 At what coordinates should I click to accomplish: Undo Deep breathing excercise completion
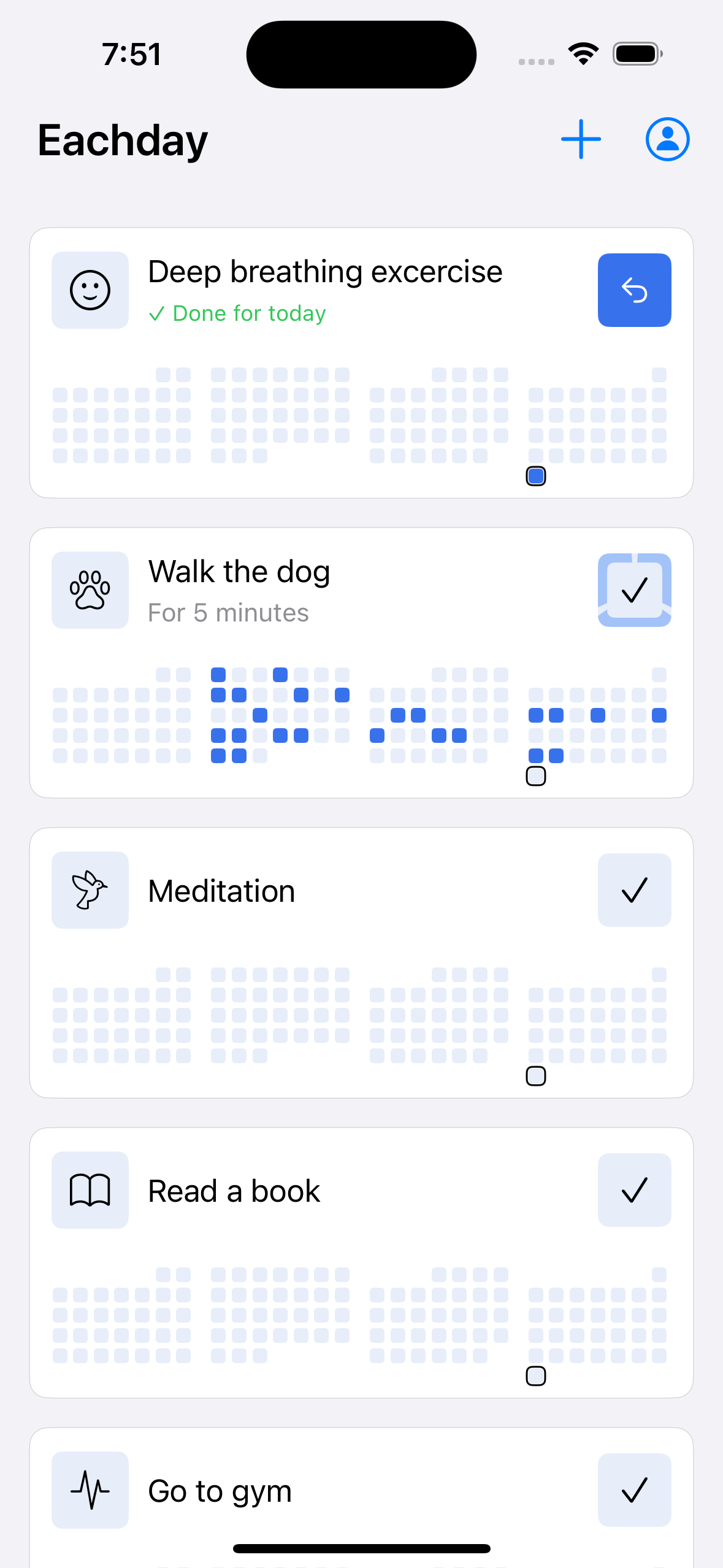point(634,290)
